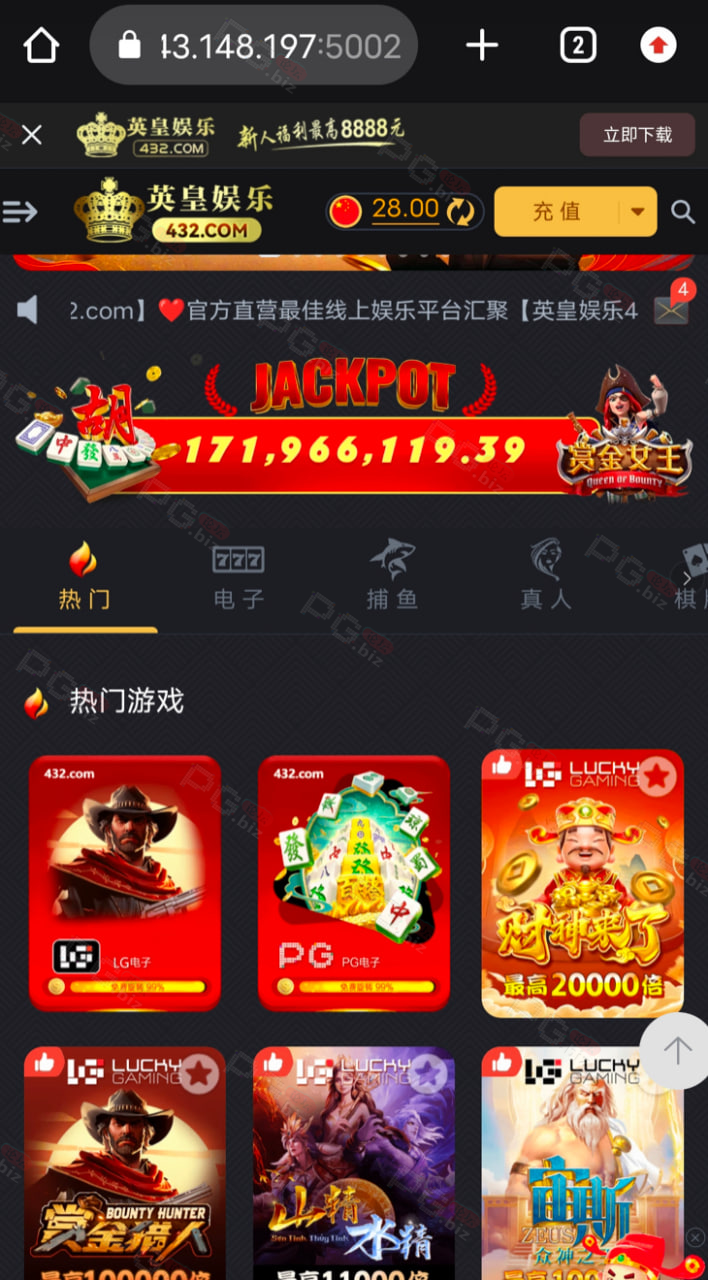Switch to the 捕鱼 tab
Screen dimensions: 708x1280
pyautogui.click(x=392, y=578)
